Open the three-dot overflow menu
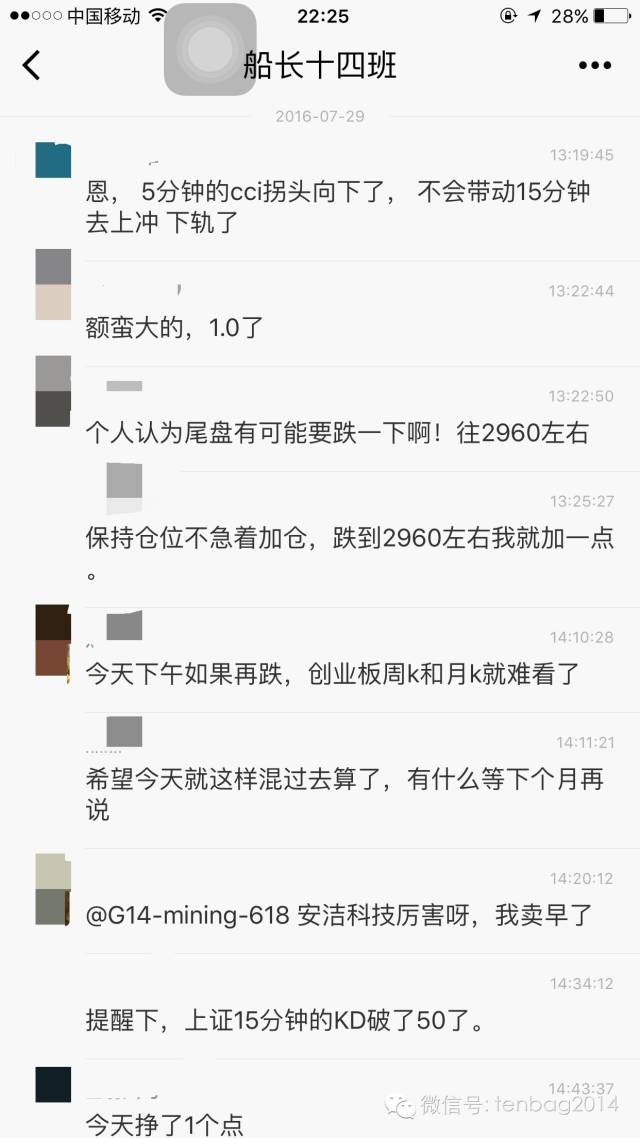The image size is (640, 1138). 594,66
